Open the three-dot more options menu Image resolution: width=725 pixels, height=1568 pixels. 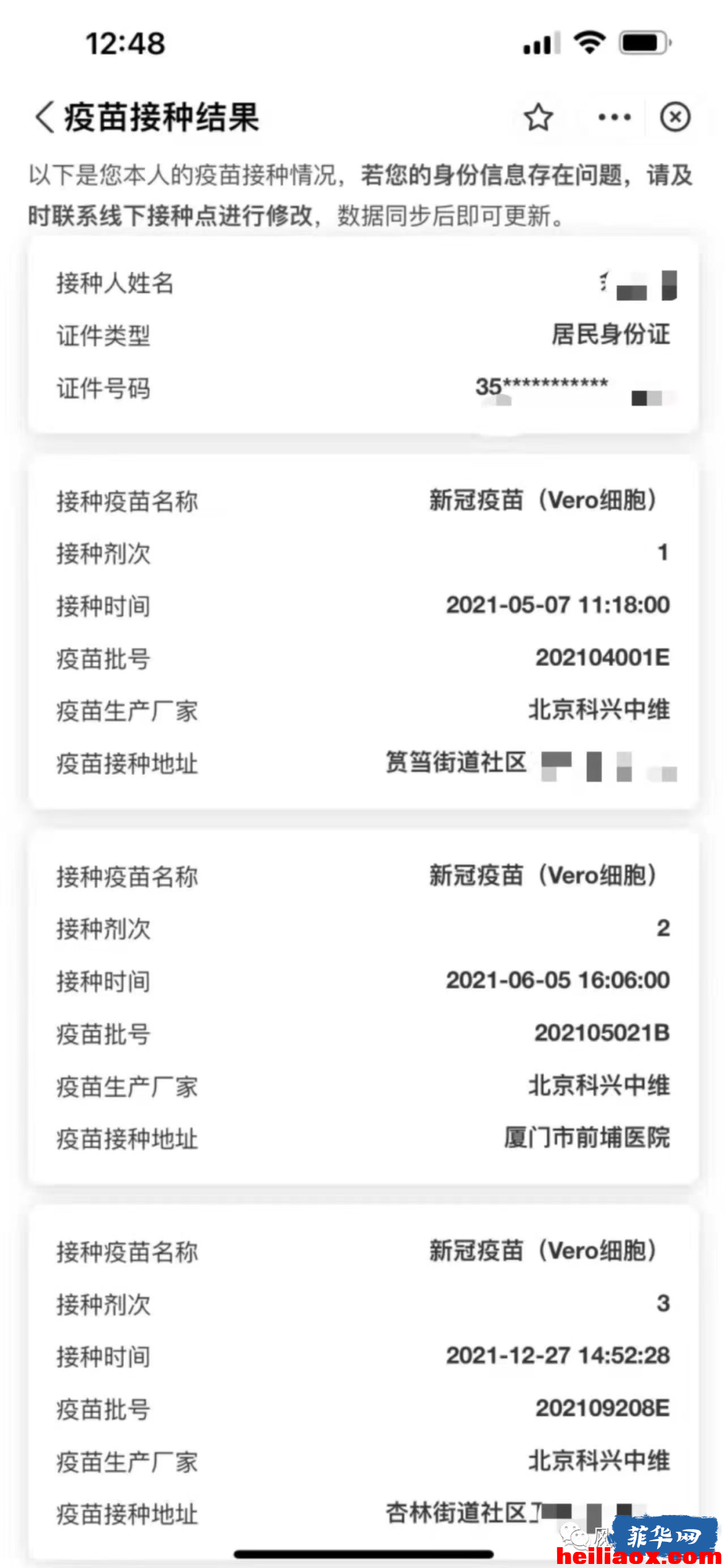click(x=614, y=117)
